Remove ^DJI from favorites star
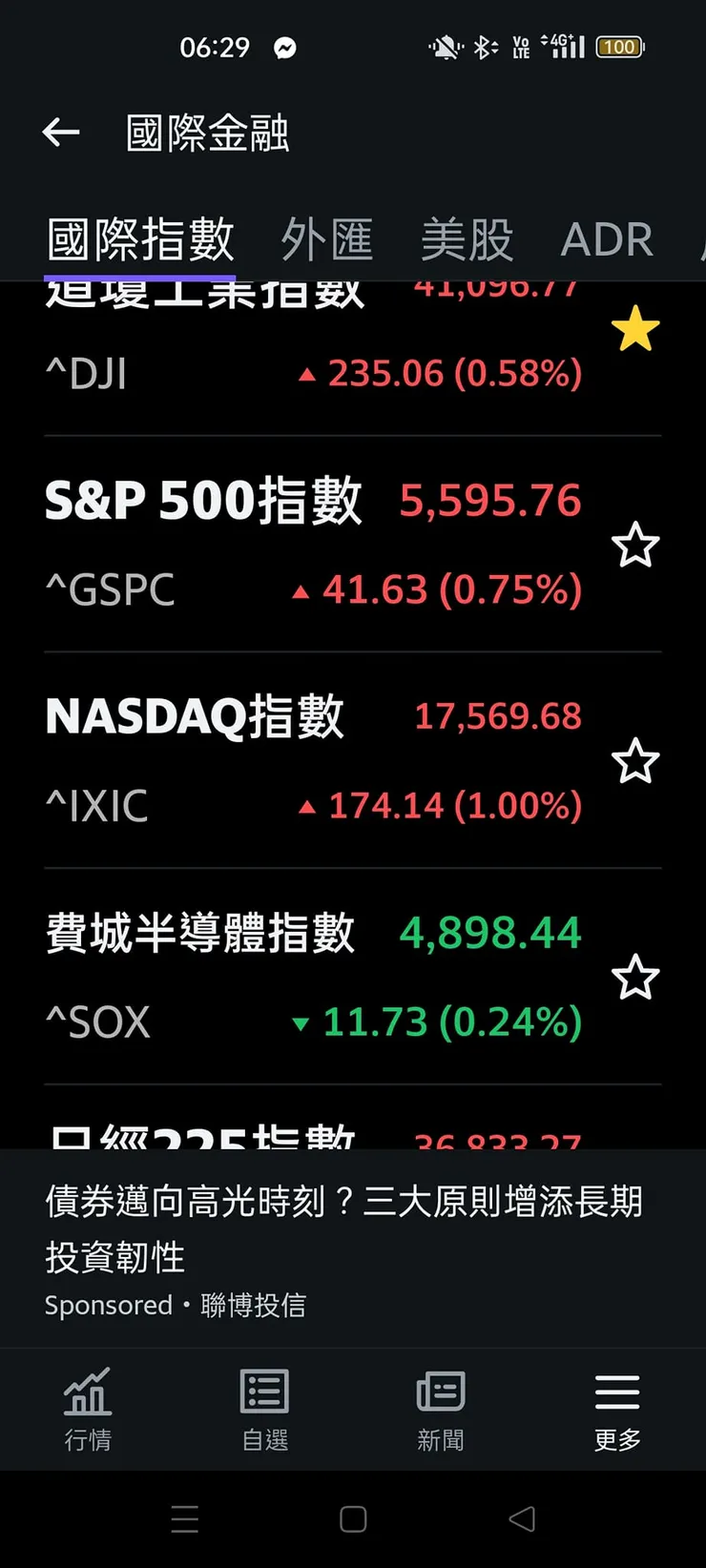706x1568 pixels. pyautogui.click(x=635, y=330)
